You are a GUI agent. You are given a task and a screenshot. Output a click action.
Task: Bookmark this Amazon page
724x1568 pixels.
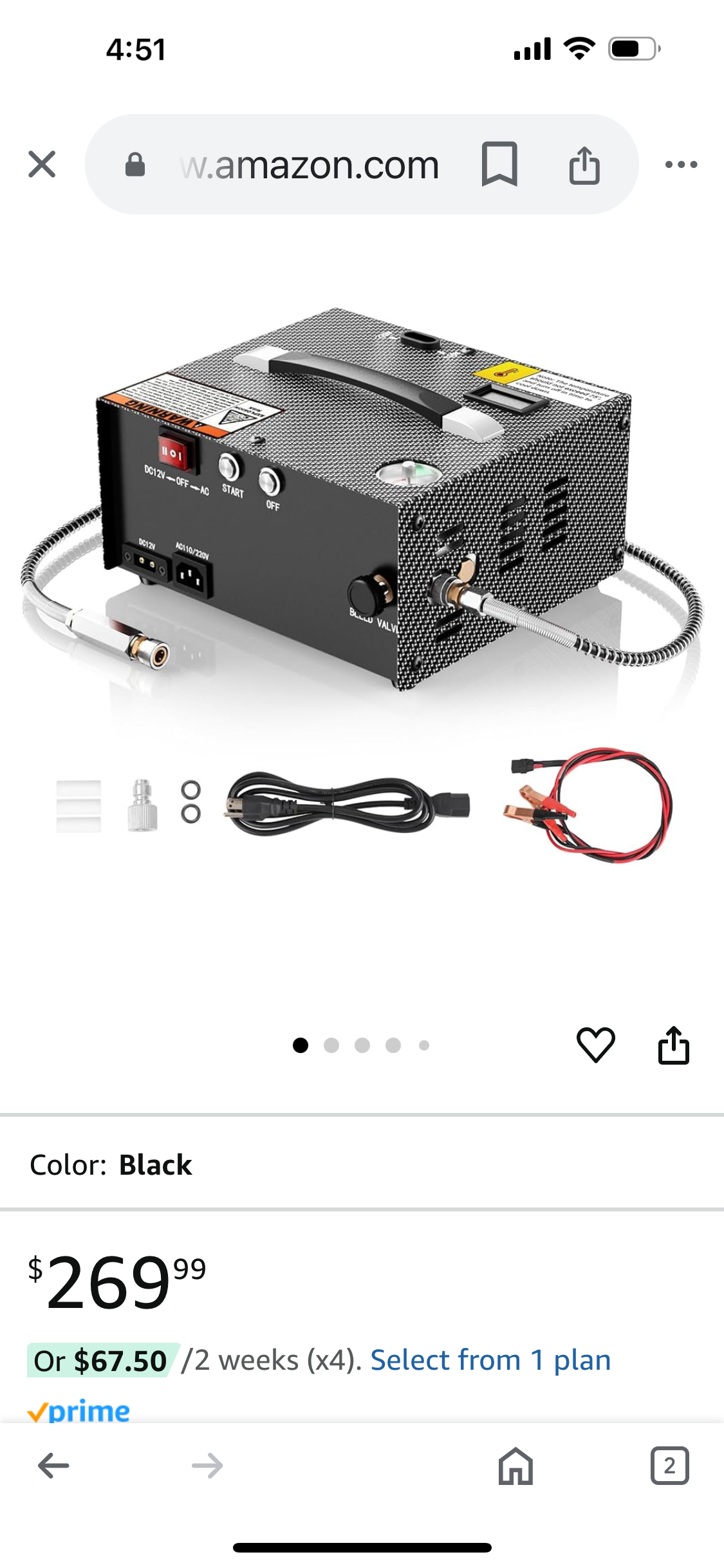click(x=499, y=165)
